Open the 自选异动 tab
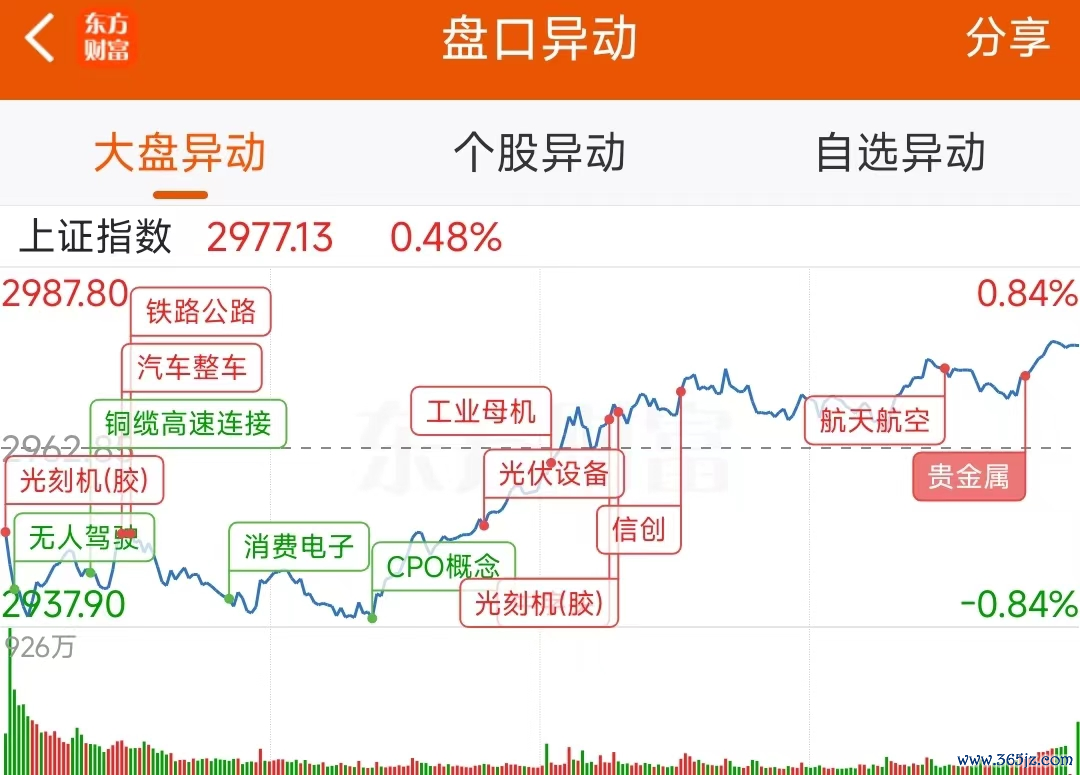 [900, 154]
